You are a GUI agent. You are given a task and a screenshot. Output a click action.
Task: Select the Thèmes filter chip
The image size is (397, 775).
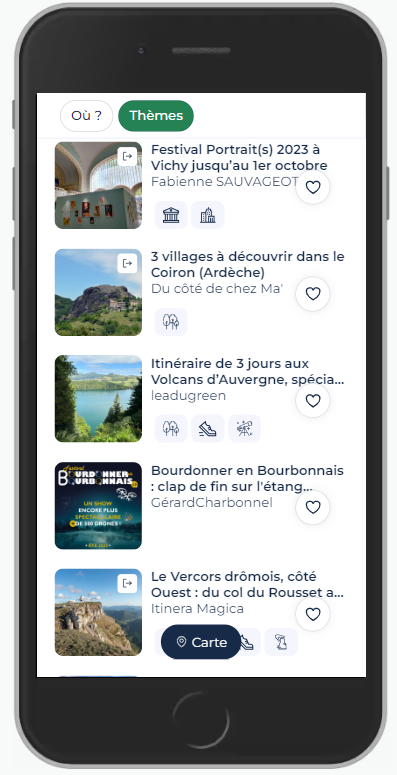pyautogui.click(x=156, y=116)
